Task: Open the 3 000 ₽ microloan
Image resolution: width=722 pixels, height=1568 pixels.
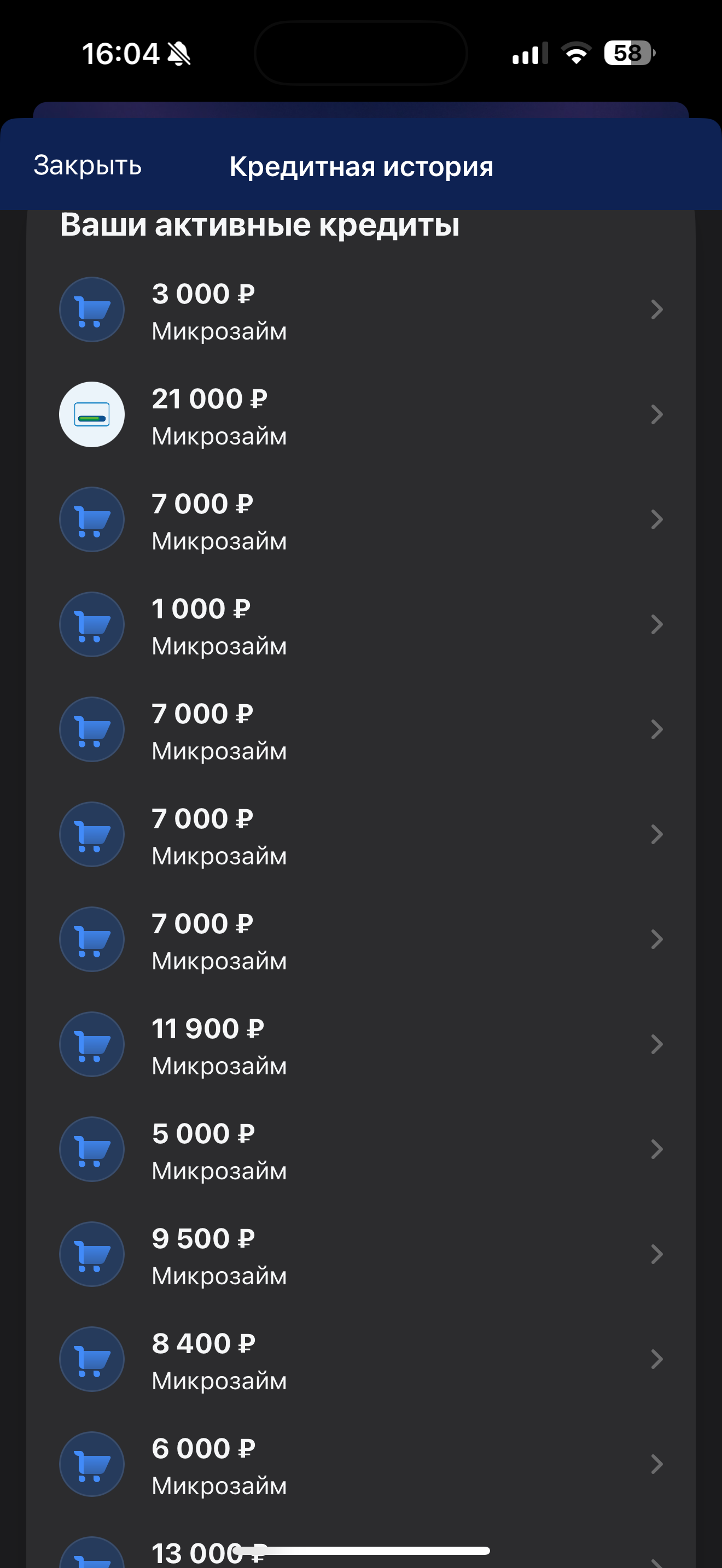Action: 361,310
